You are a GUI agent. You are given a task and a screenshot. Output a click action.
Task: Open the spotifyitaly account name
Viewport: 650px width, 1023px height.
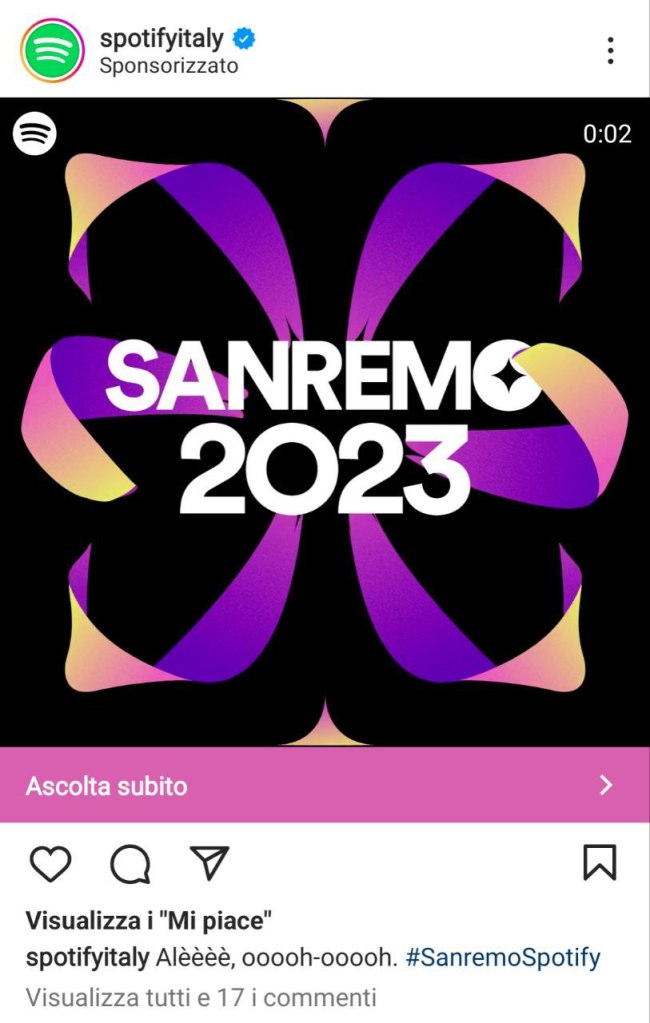point(162,38)
